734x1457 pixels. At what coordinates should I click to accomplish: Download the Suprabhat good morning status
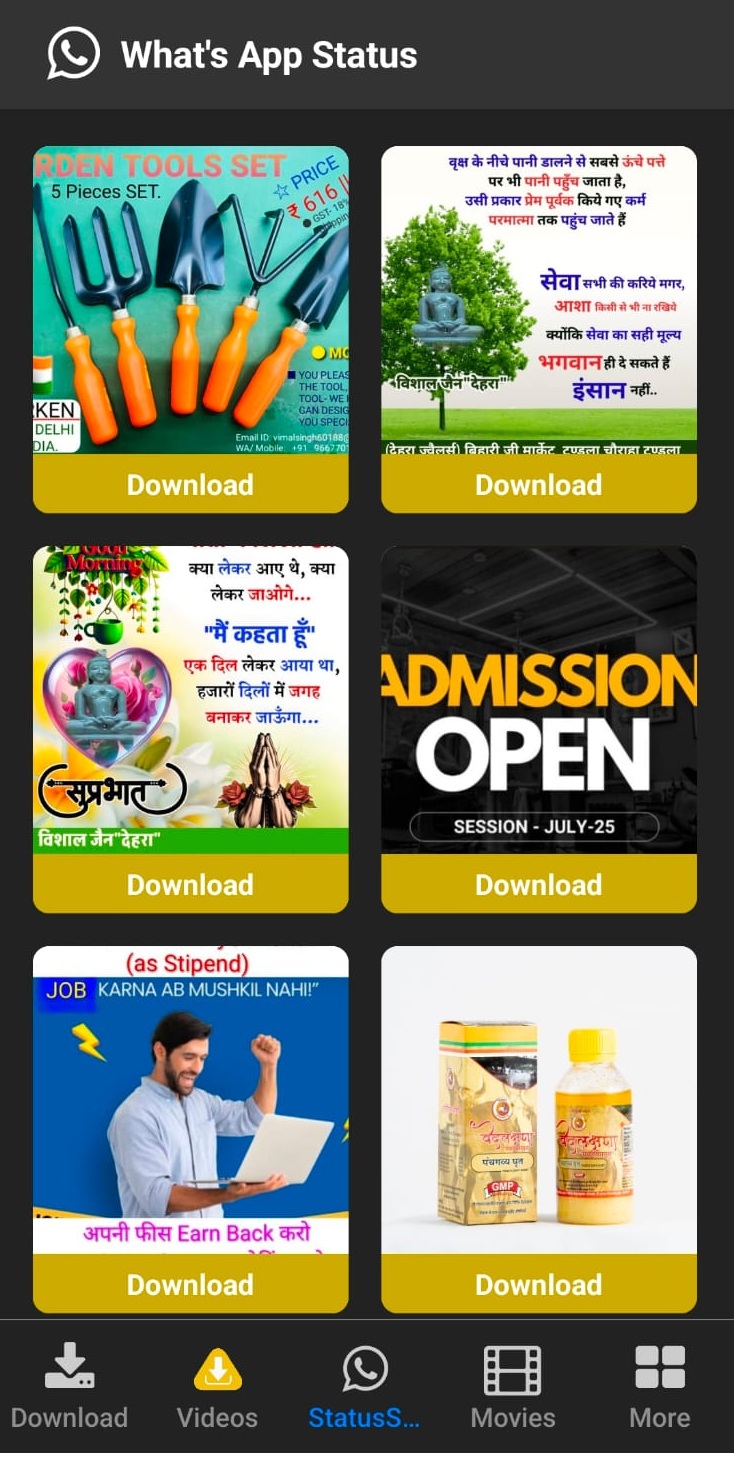click(x=190, y=884)
